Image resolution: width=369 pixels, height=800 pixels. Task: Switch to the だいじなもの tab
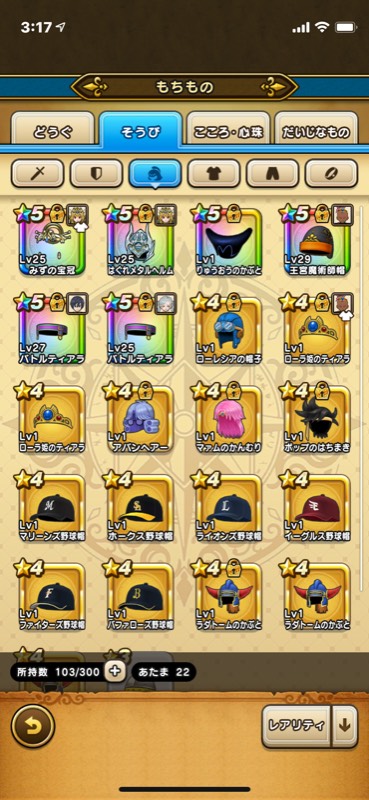[x=316, y=130]
